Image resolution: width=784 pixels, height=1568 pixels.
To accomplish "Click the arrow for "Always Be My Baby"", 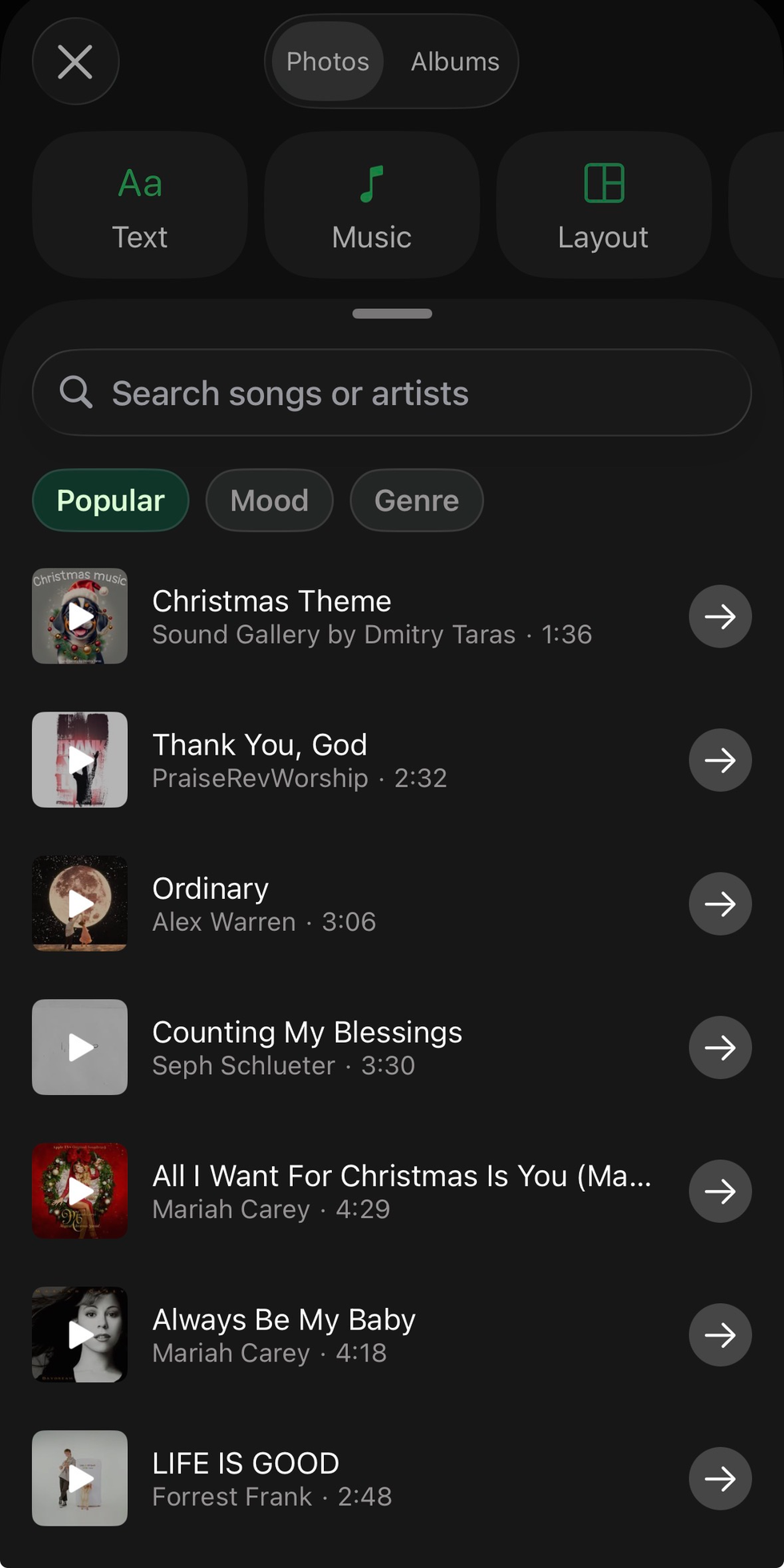I will [x=719, y=1334].
